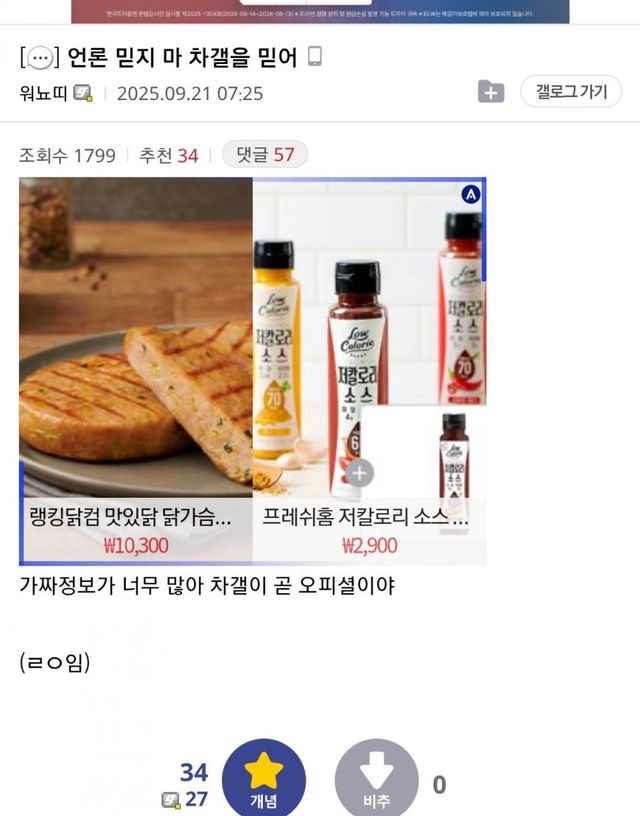Expand the small sauce product plus icon
This screenshot has height=816, width=640.
click(x=360, y=473)
